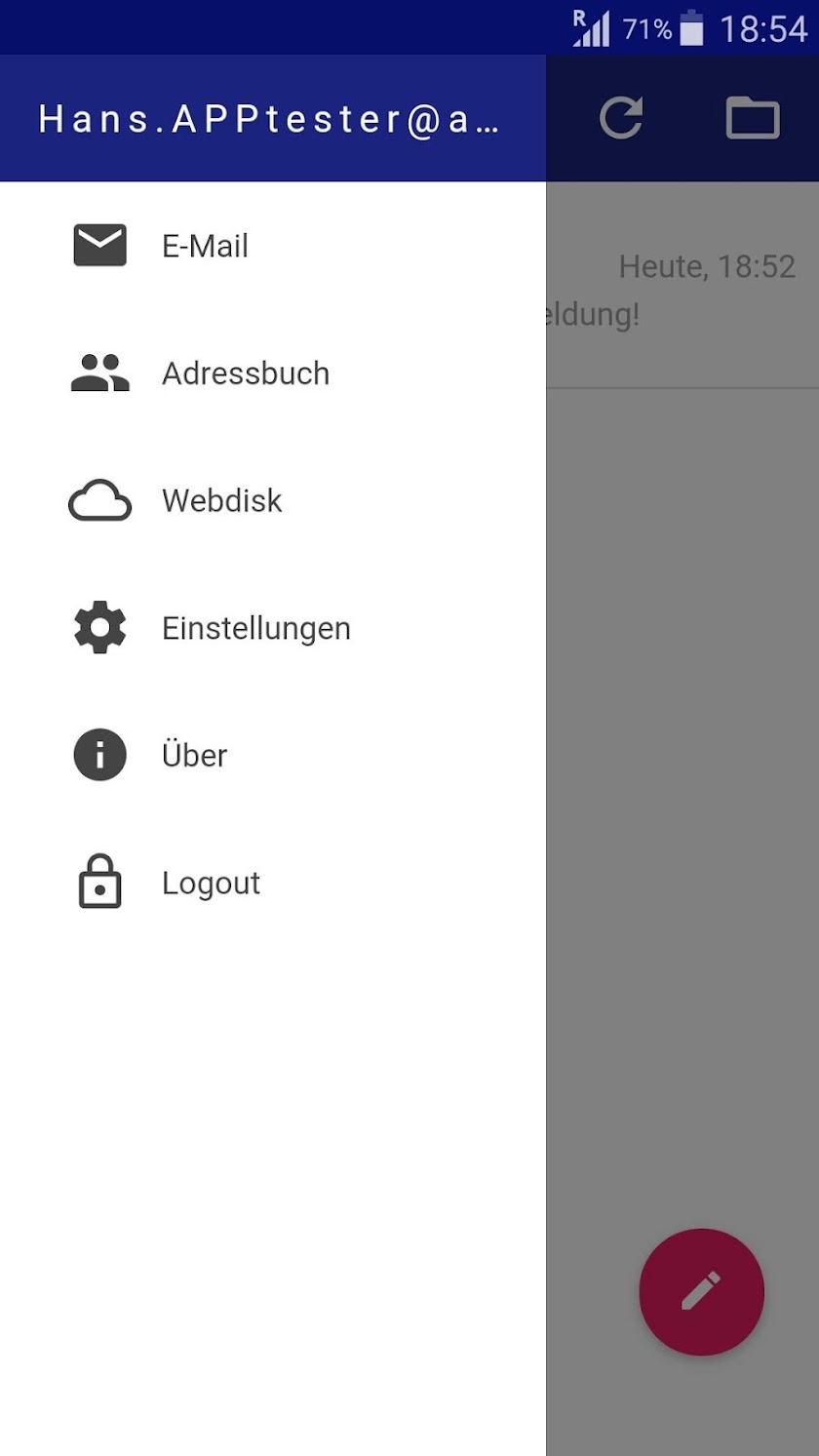819x1456 pixels.
Task: Compose a new email with pencil button
Action: coord(701,1291)
